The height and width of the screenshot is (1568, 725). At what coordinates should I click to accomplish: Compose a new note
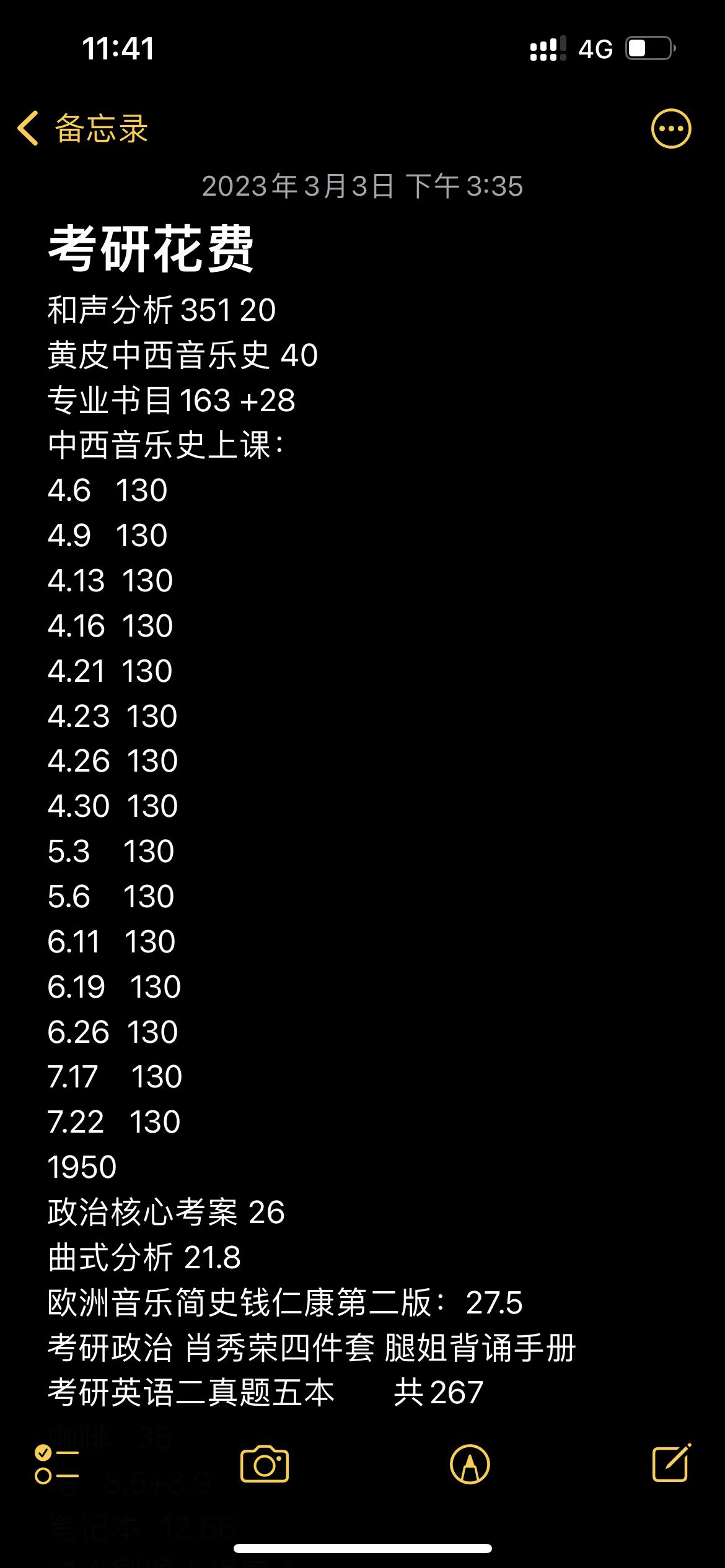coord(672,1463)
